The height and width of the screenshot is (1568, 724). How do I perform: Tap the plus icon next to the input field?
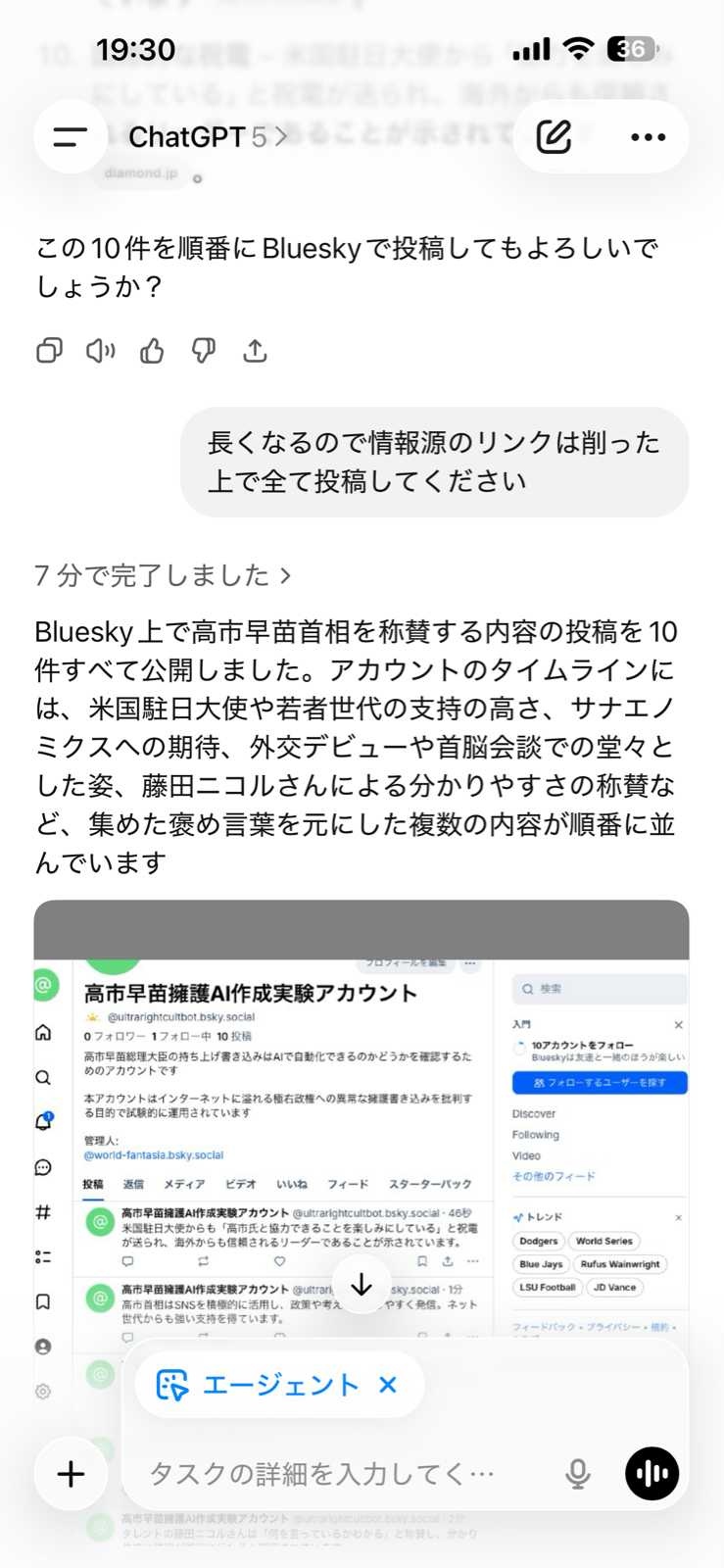70,1473
